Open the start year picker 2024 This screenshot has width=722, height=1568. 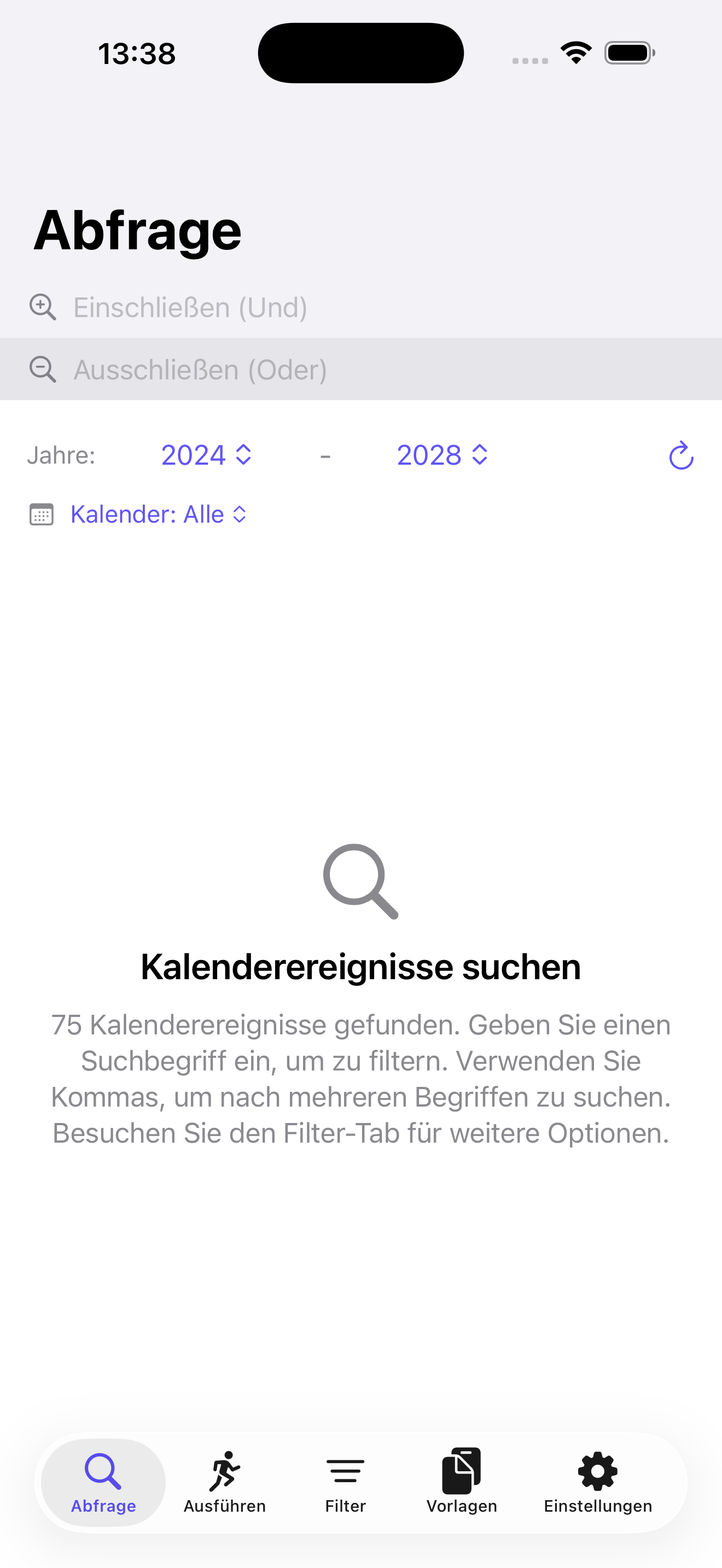click(x=206, y=455)
